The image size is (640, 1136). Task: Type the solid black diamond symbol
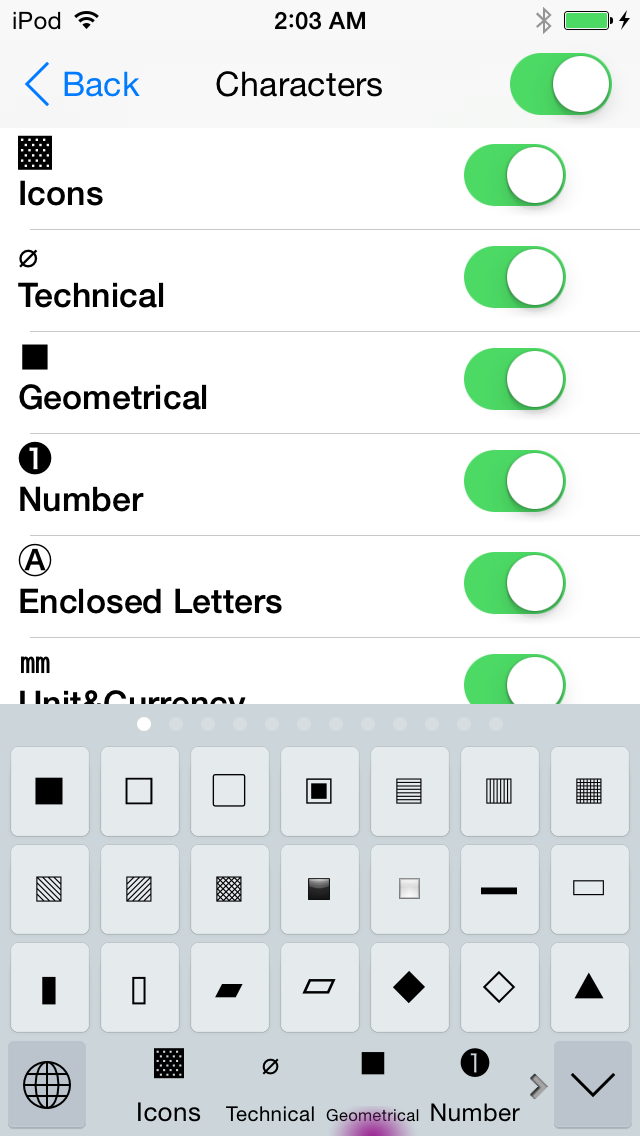tap(409, 987)
